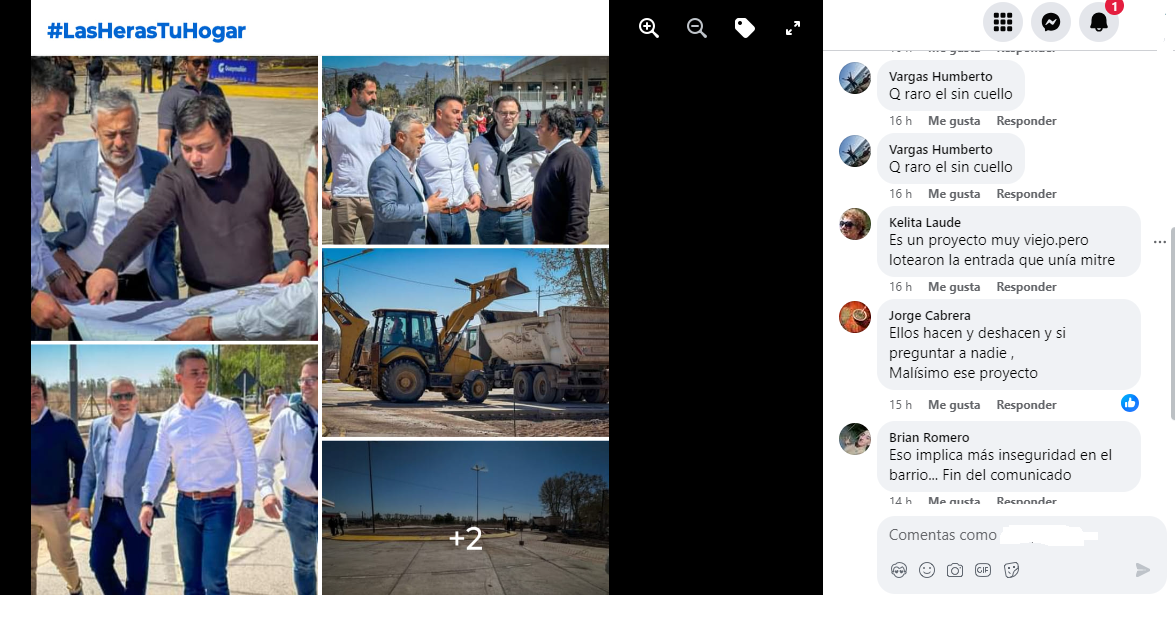Insert an emoji in the comment

pyautogui.click(x=927, y=570)
